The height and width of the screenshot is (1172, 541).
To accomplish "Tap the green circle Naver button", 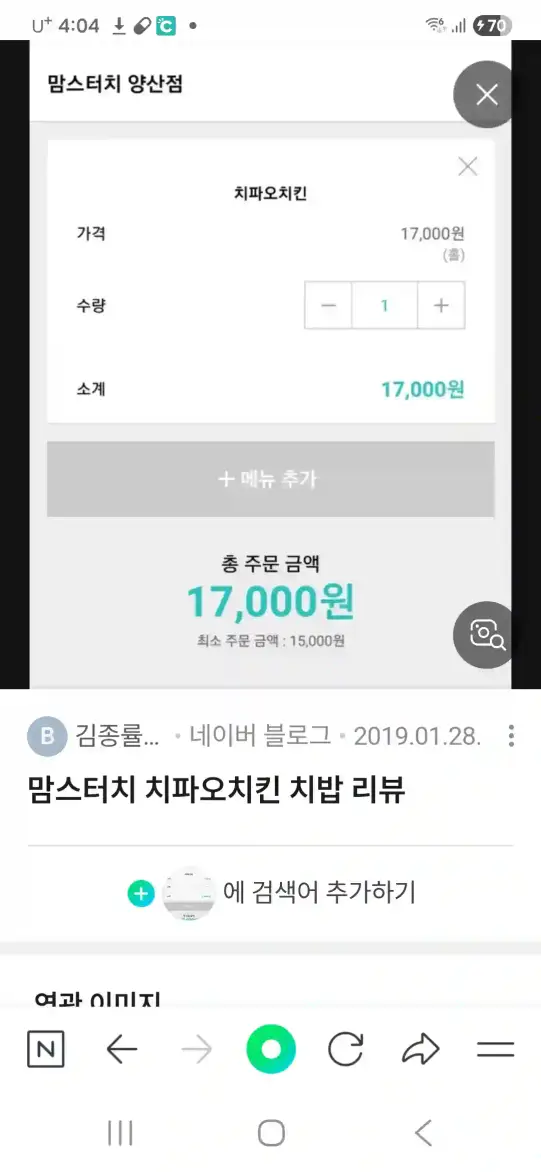I will [270, 1049].
